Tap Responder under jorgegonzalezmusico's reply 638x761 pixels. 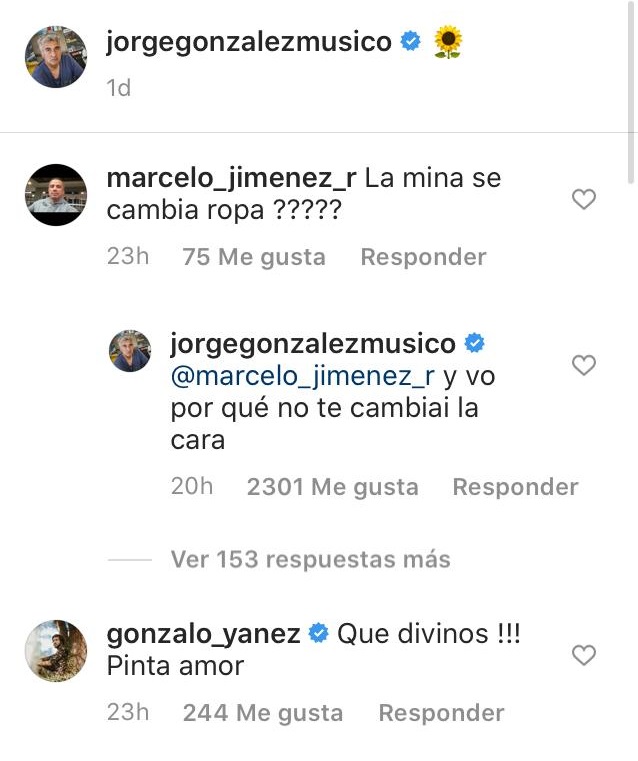(515, 487)
